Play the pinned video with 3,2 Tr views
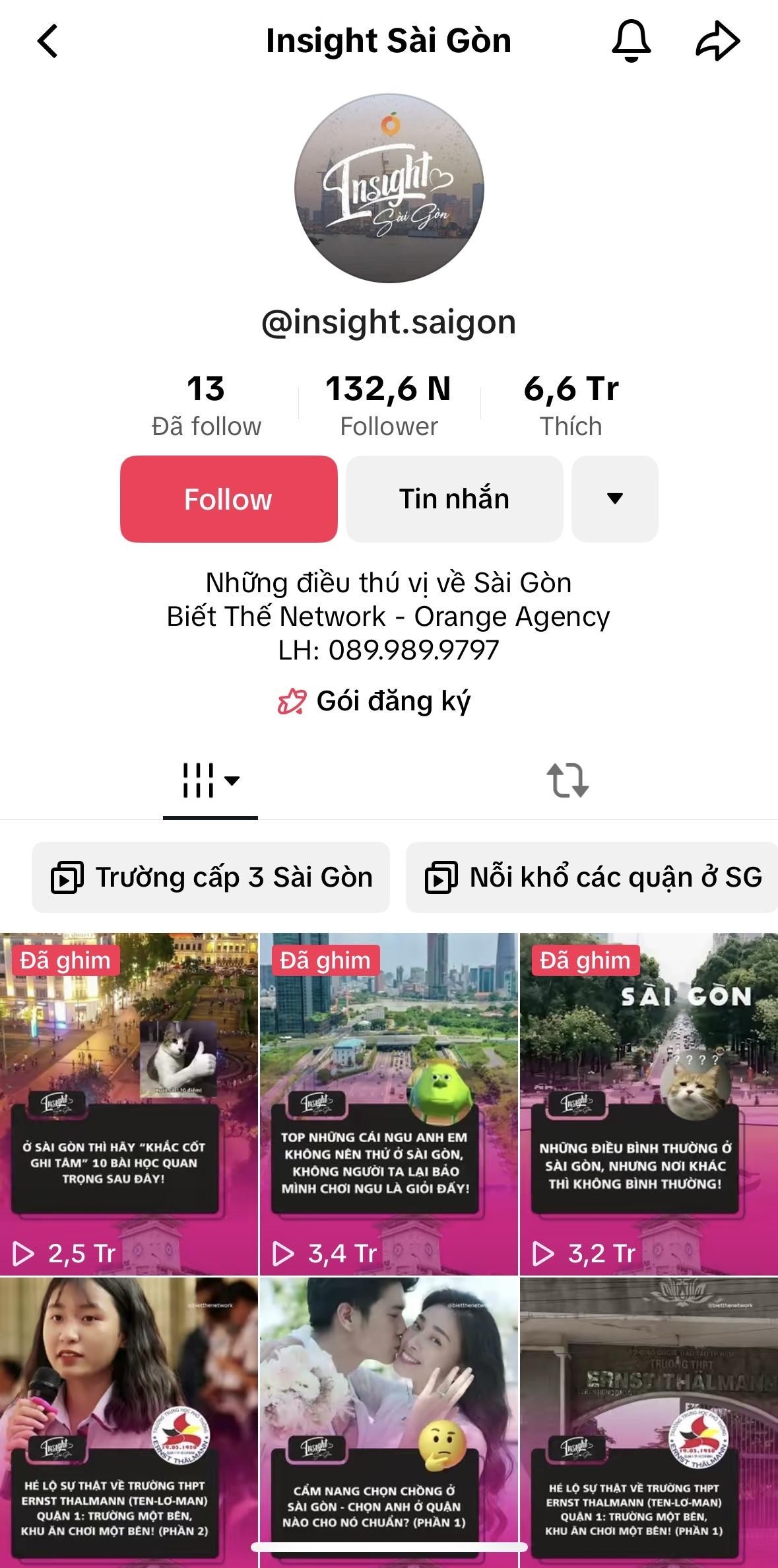The height and width of the screenshot is (1568, 778). (649, 1103)
